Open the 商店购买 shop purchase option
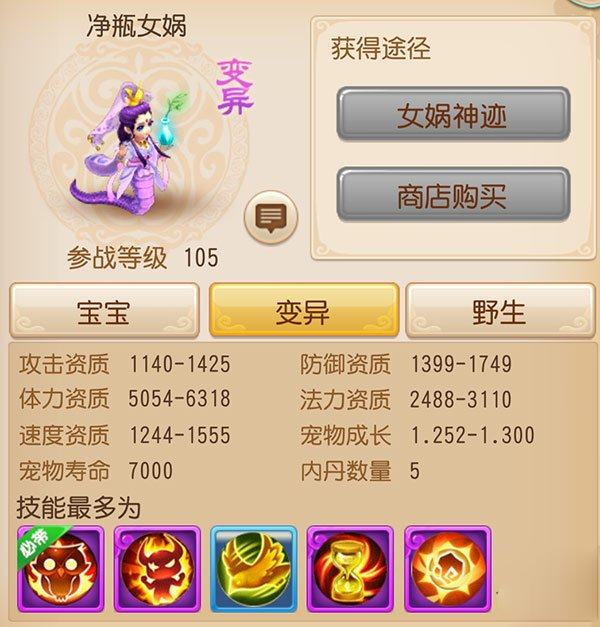 point(453,195)
